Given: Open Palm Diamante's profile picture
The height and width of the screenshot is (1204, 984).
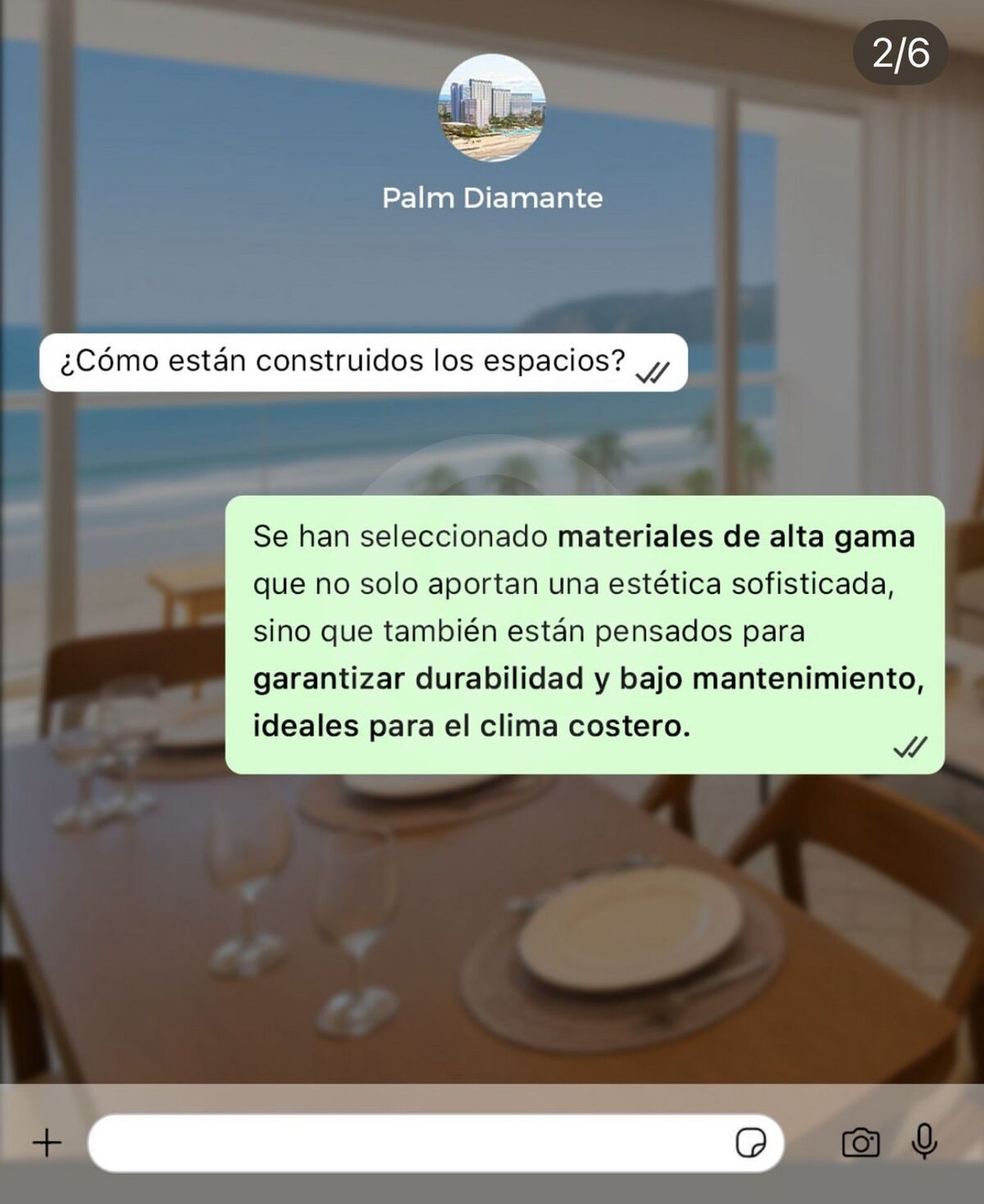Looking at the screenshot, I should (492, 117).
